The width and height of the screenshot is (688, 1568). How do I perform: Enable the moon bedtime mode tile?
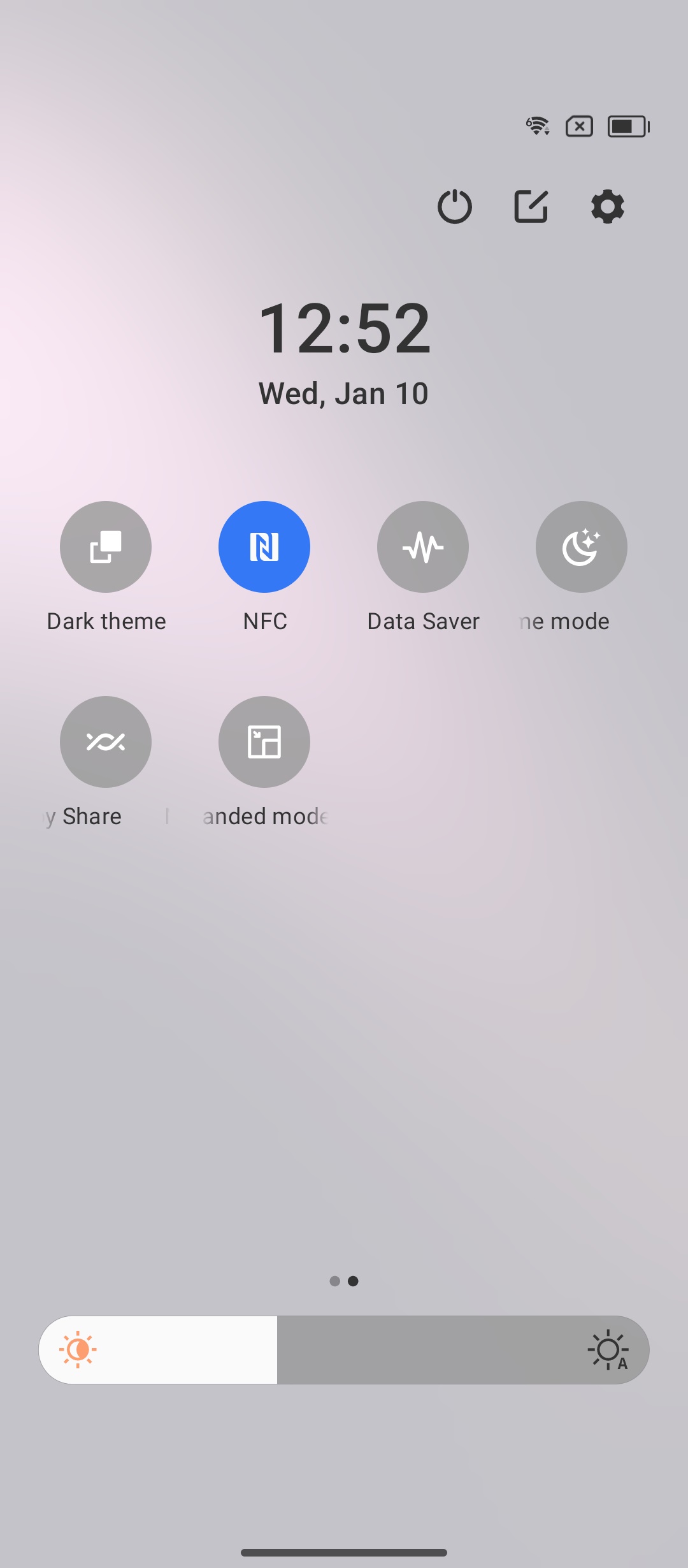point(582,547)
